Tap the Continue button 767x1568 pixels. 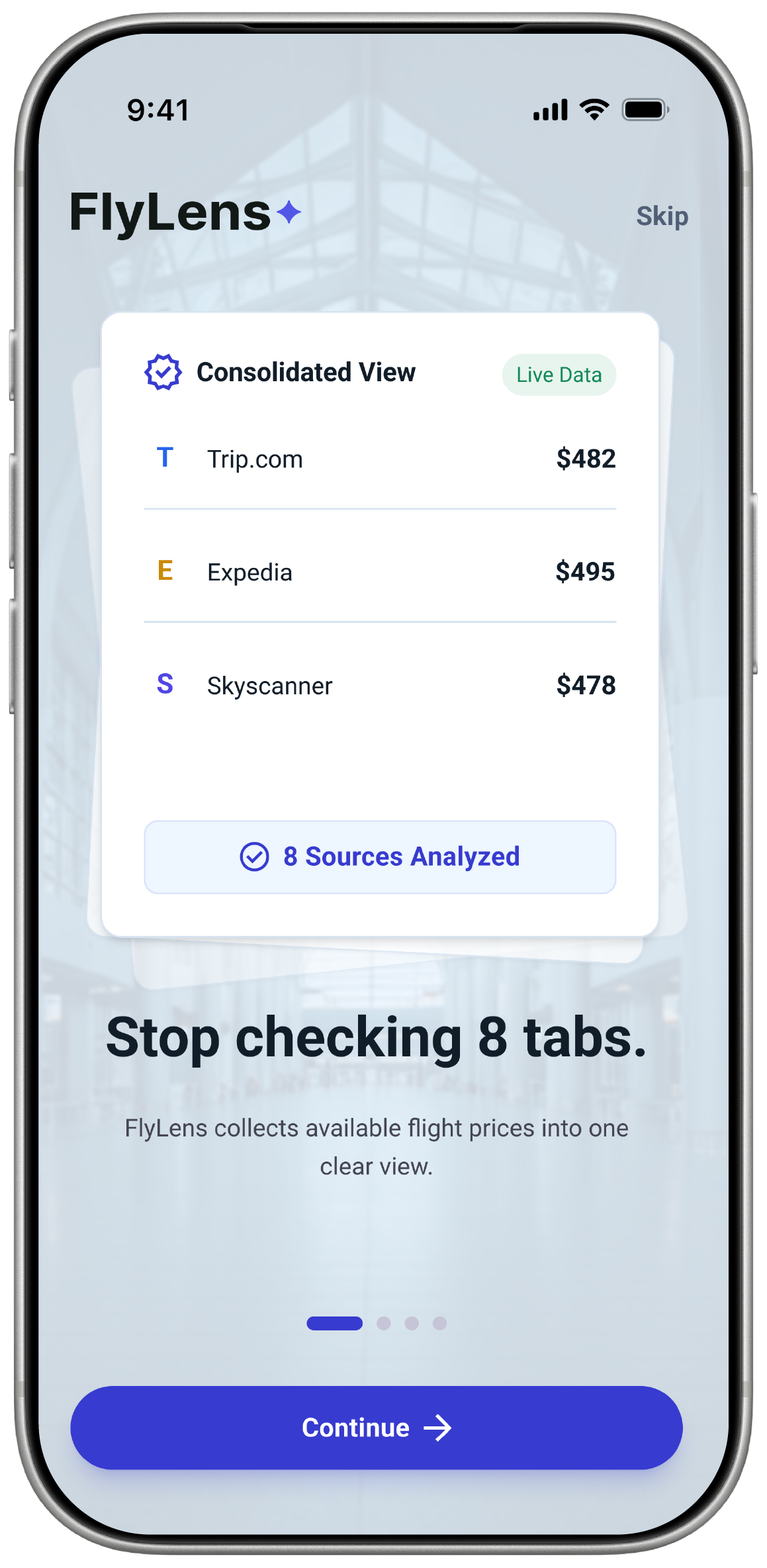click(x=377, y=1428)
